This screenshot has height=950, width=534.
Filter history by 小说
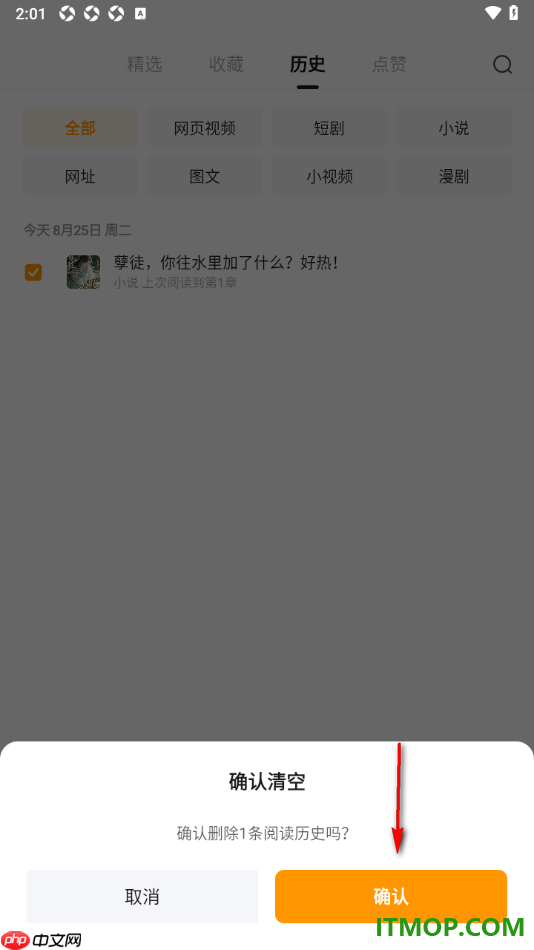(454, 128)
